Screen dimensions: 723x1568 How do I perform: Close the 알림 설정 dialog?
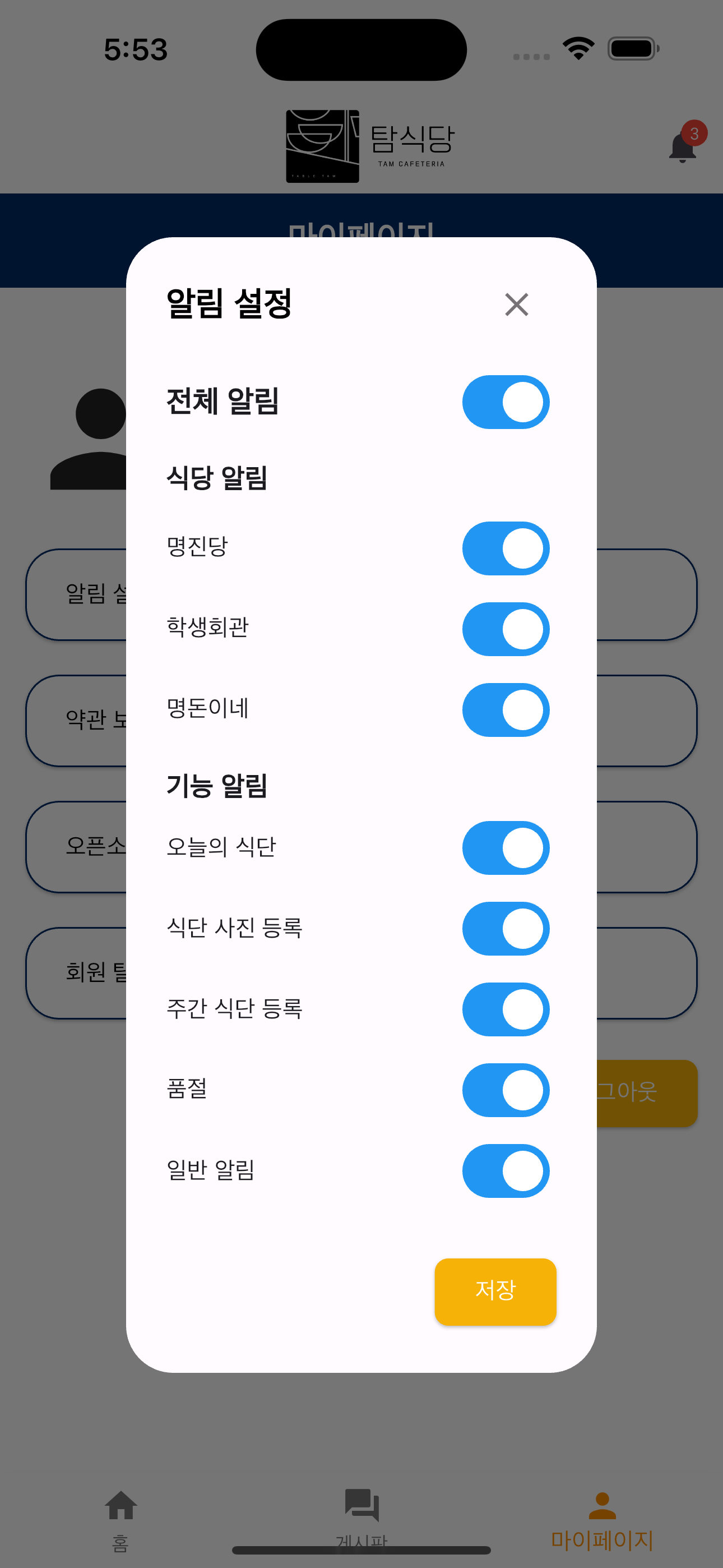(516, 305)
